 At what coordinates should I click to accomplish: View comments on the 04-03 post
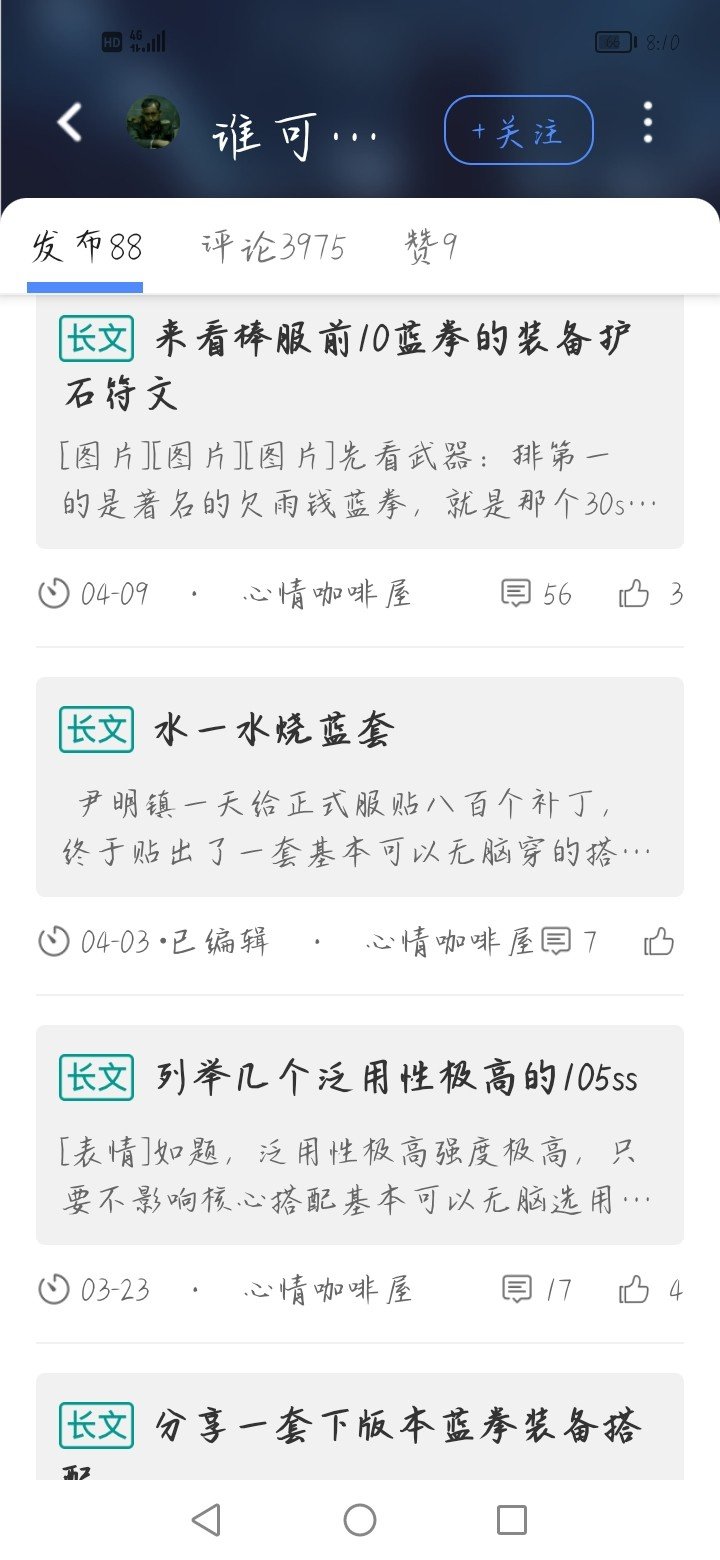pyautogui.click(x=569, y=942)
